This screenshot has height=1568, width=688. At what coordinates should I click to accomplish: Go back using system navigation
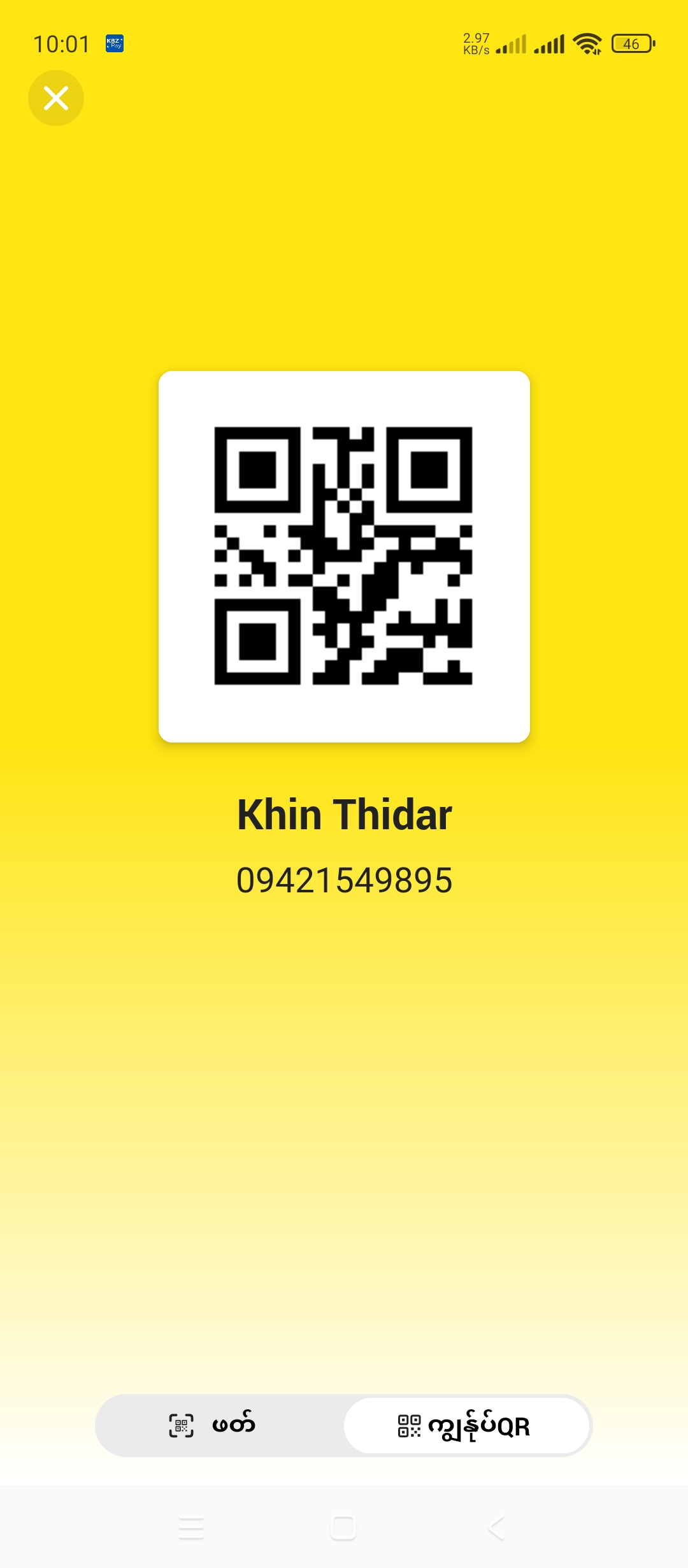click(x=496, y=1528)
